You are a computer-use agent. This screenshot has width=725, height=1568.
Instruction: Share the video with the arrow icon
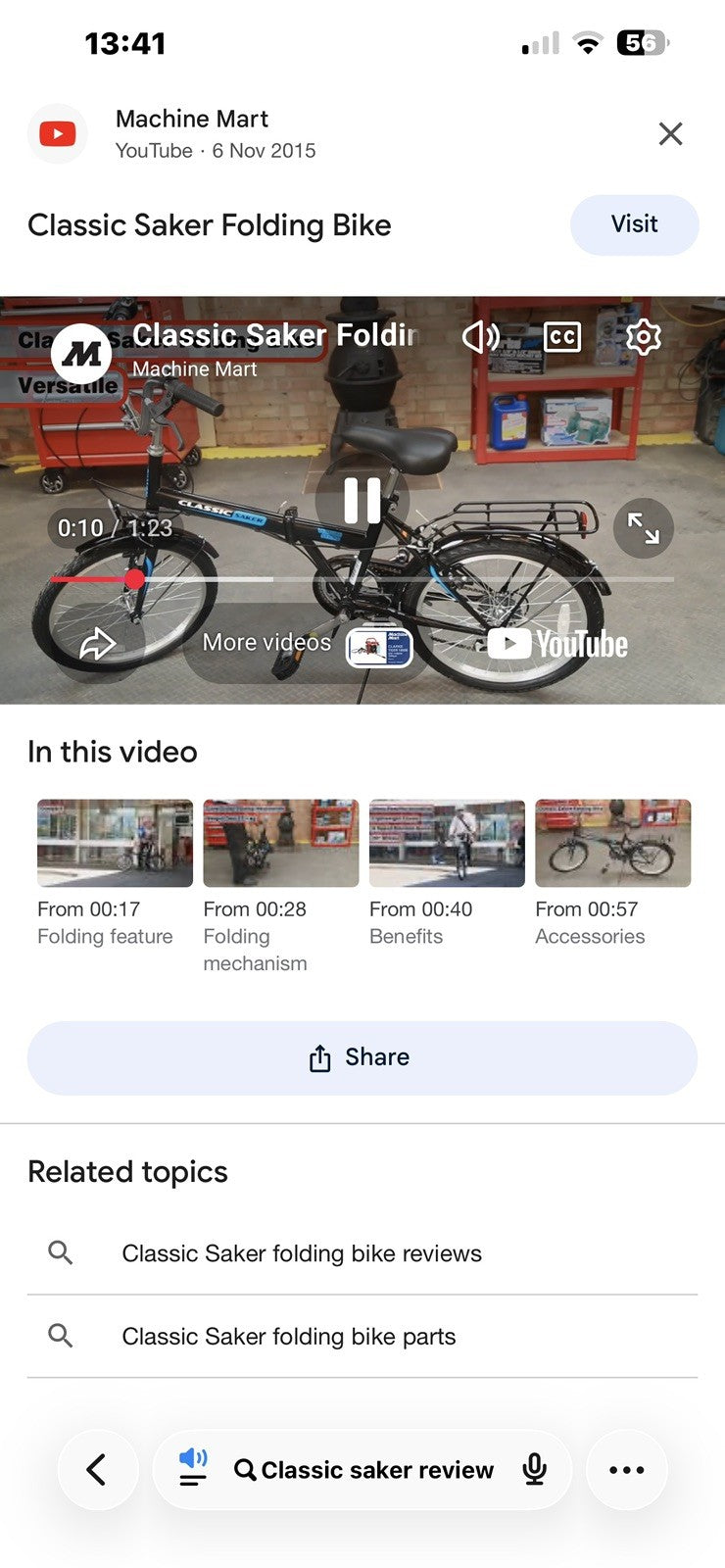point(98,644)
